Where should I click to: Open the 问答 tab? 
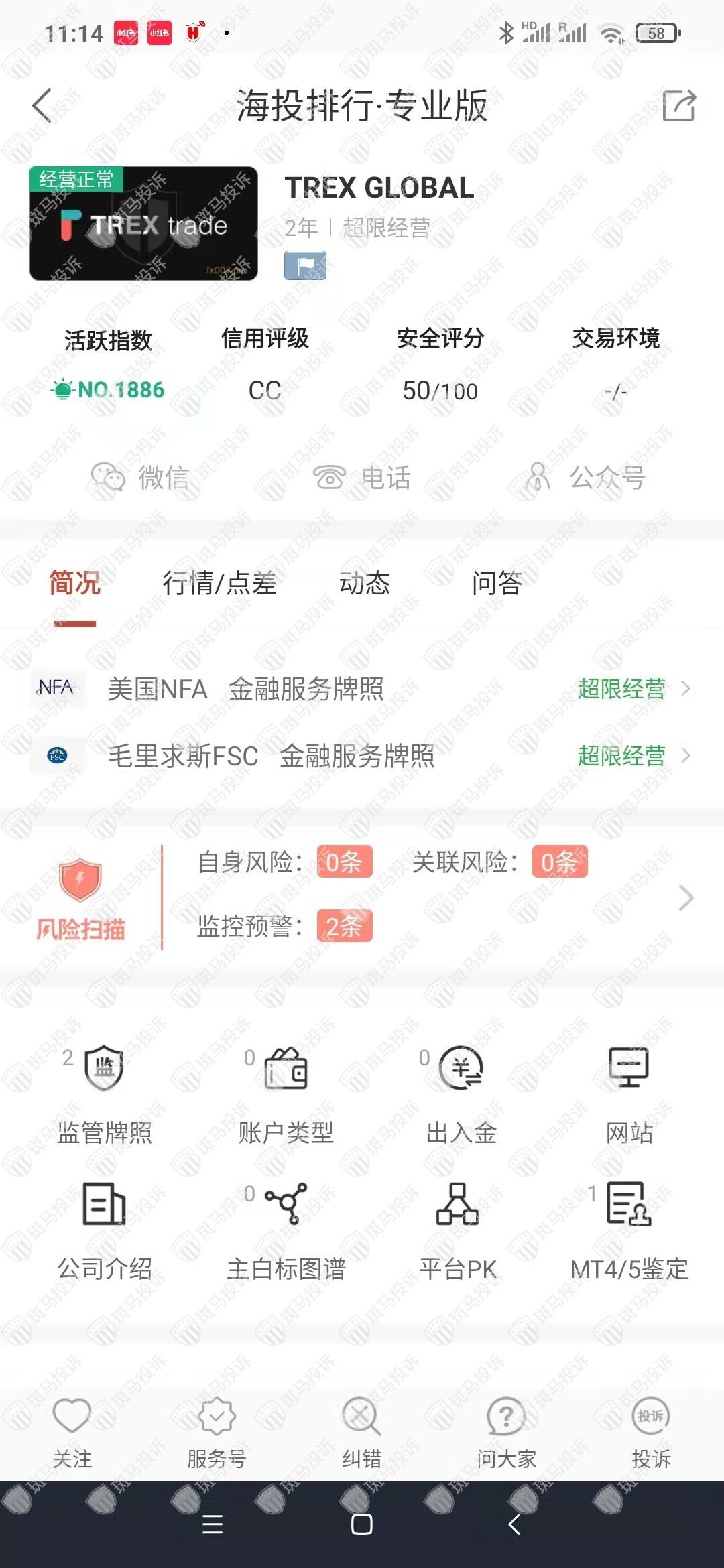point(497,583)
